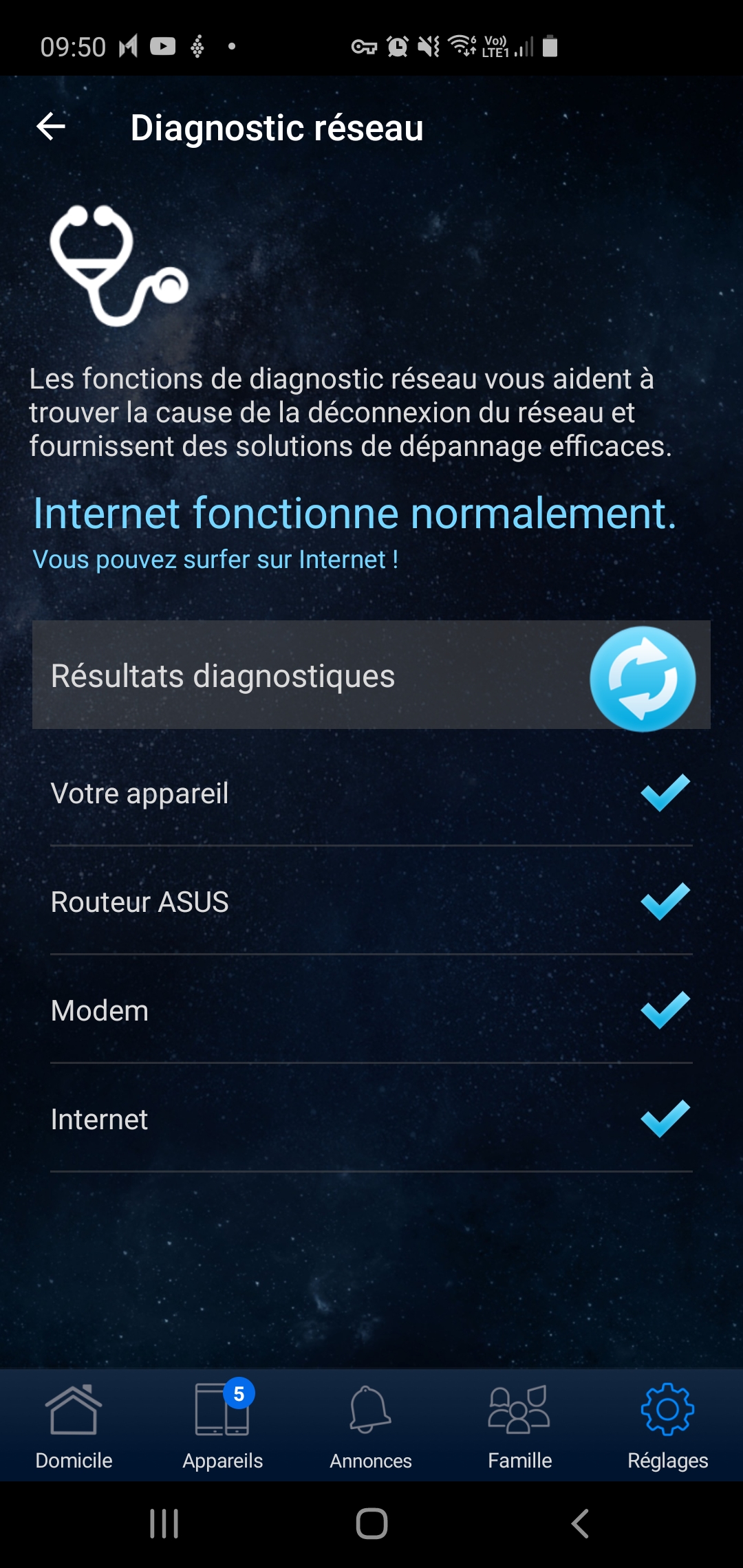Open the Routeur ASUS result row
The image size is (743, 1568).
pos(371,902)
